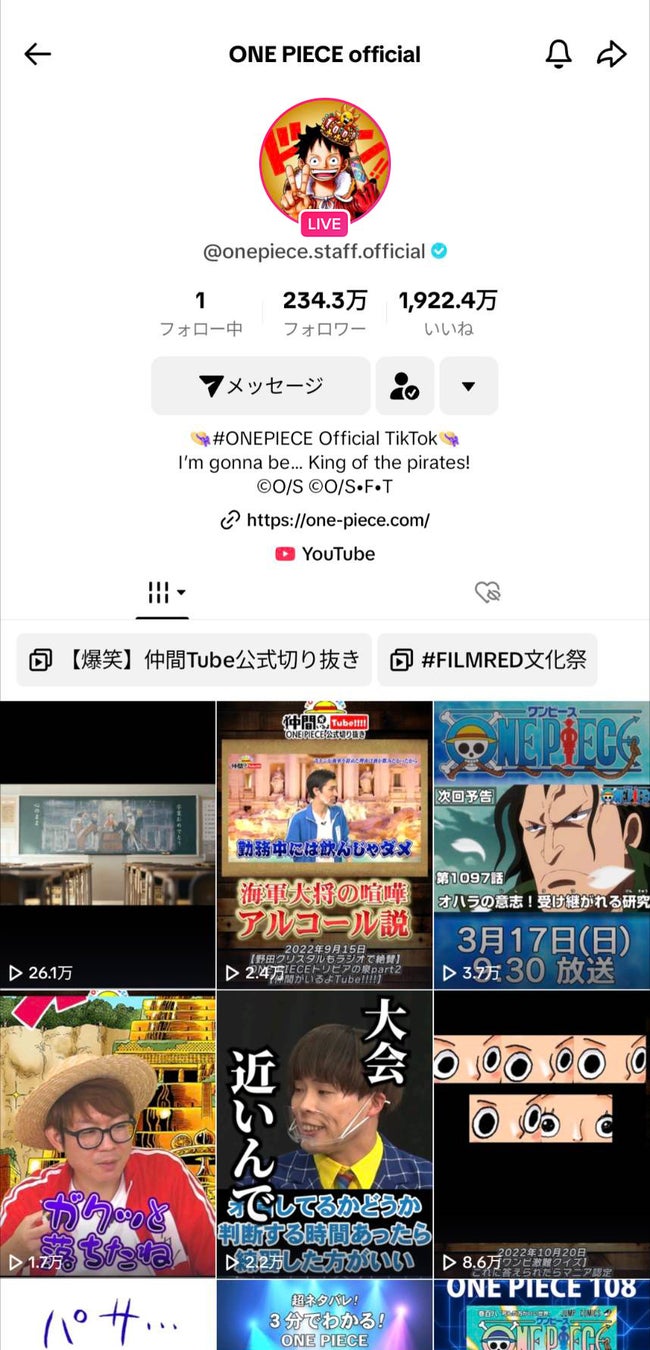Play the video with 2.2万 views

[x=324, y=1134]
